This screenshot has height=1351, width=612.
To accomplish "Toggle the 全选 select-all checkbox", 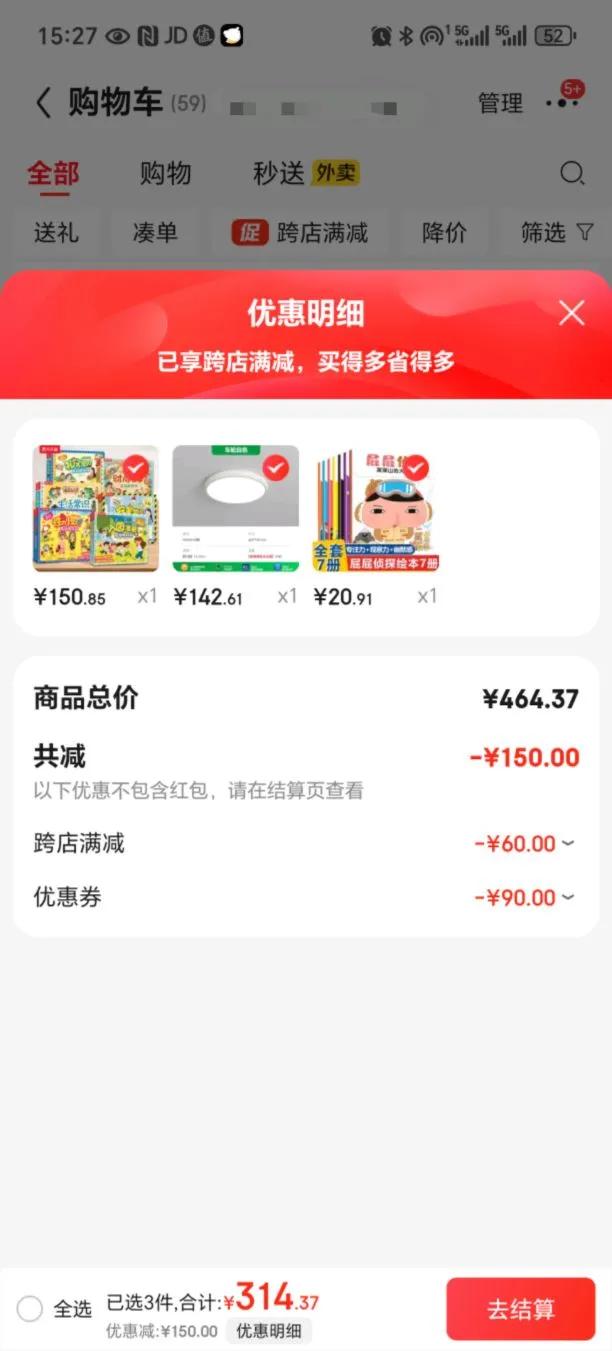I will (30, 1308).
